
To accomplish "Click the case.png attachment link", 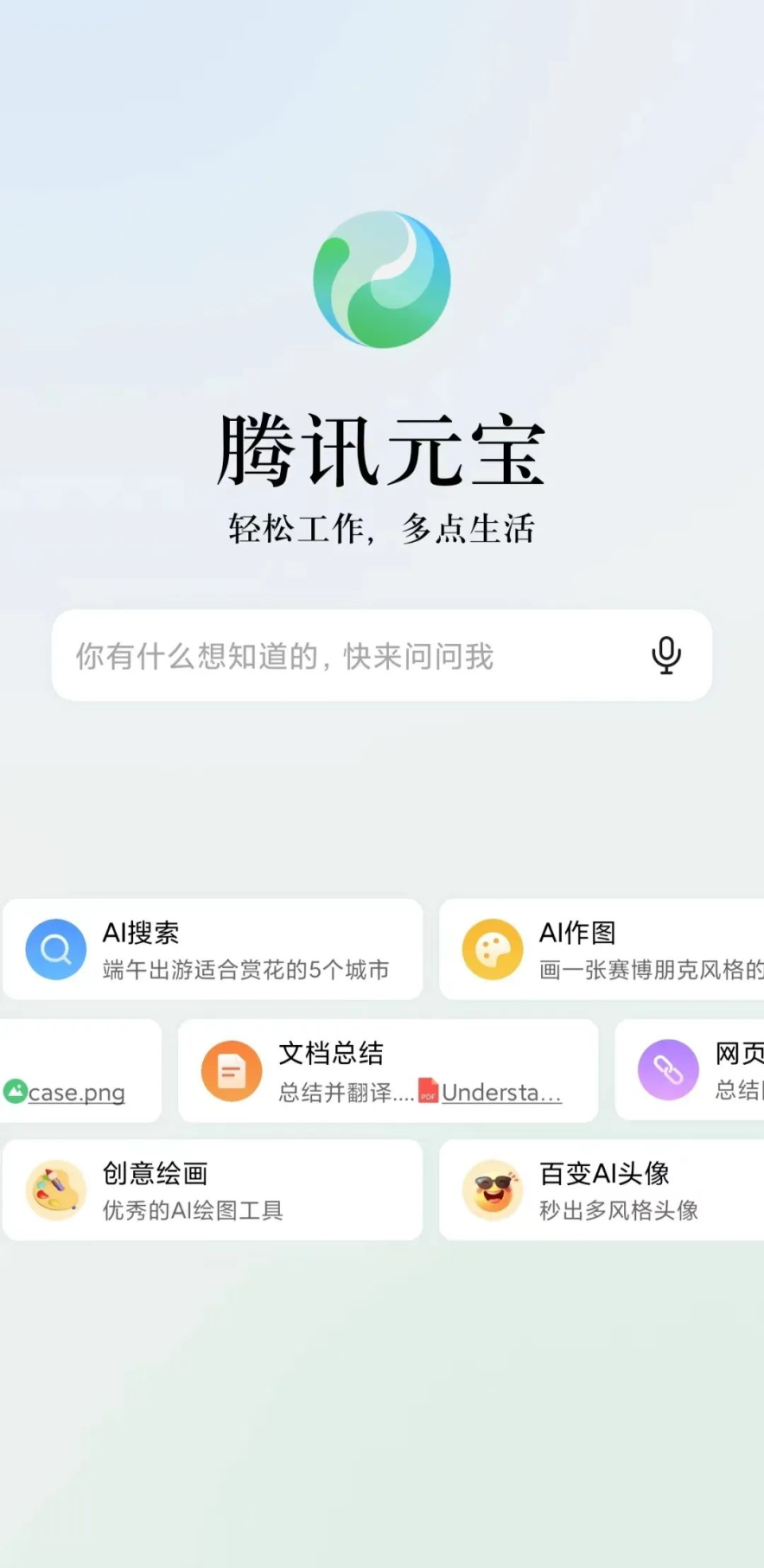I will (x=76, y=1093).
